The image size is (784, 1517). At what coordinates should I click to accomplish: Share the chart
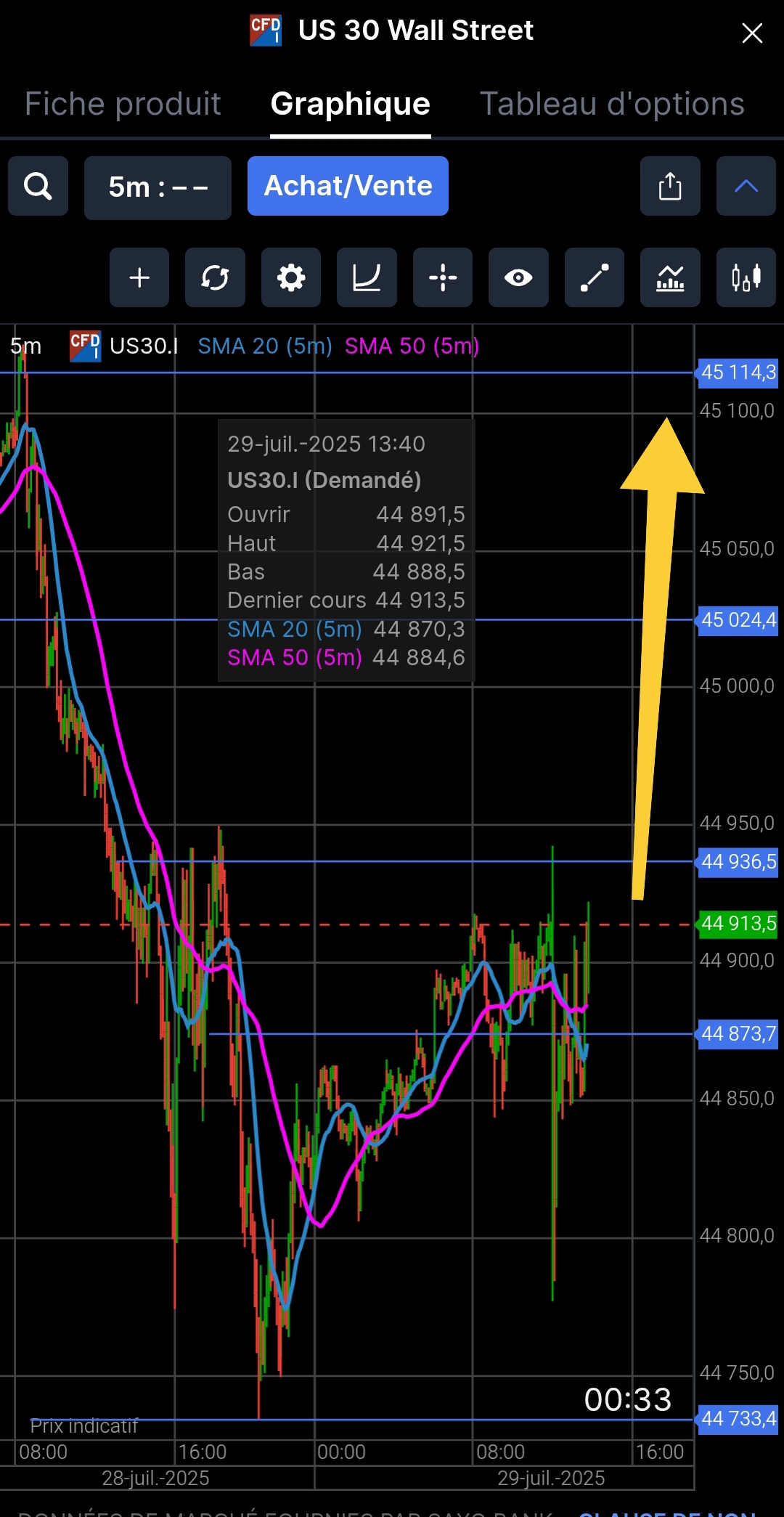tap(670, 187)
